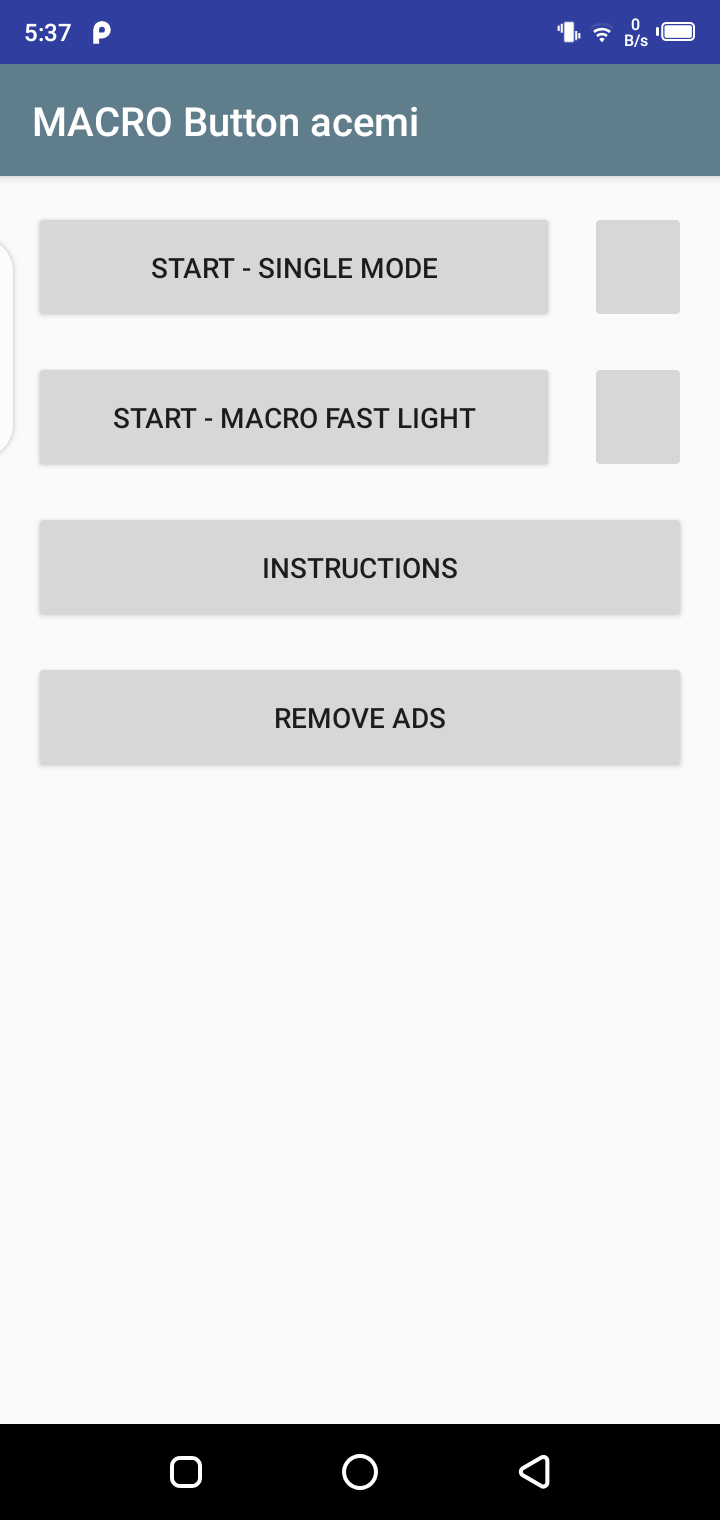Image resolution: width=720 pixels, height=1520 pixels.
Task: Return to the home screen
Action: click(x=360, y=1471)
